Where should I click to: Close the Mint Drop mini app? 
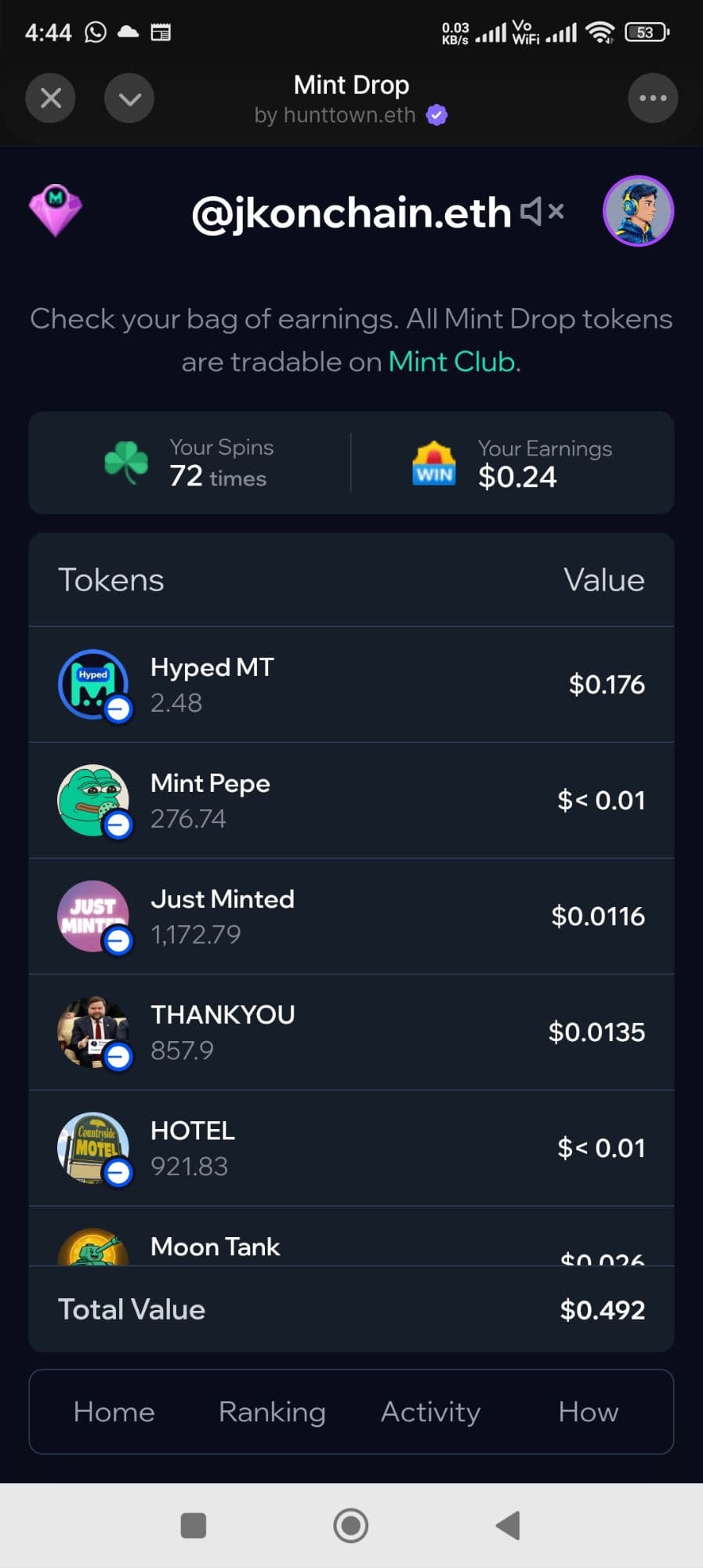click(x=51, y=98)
